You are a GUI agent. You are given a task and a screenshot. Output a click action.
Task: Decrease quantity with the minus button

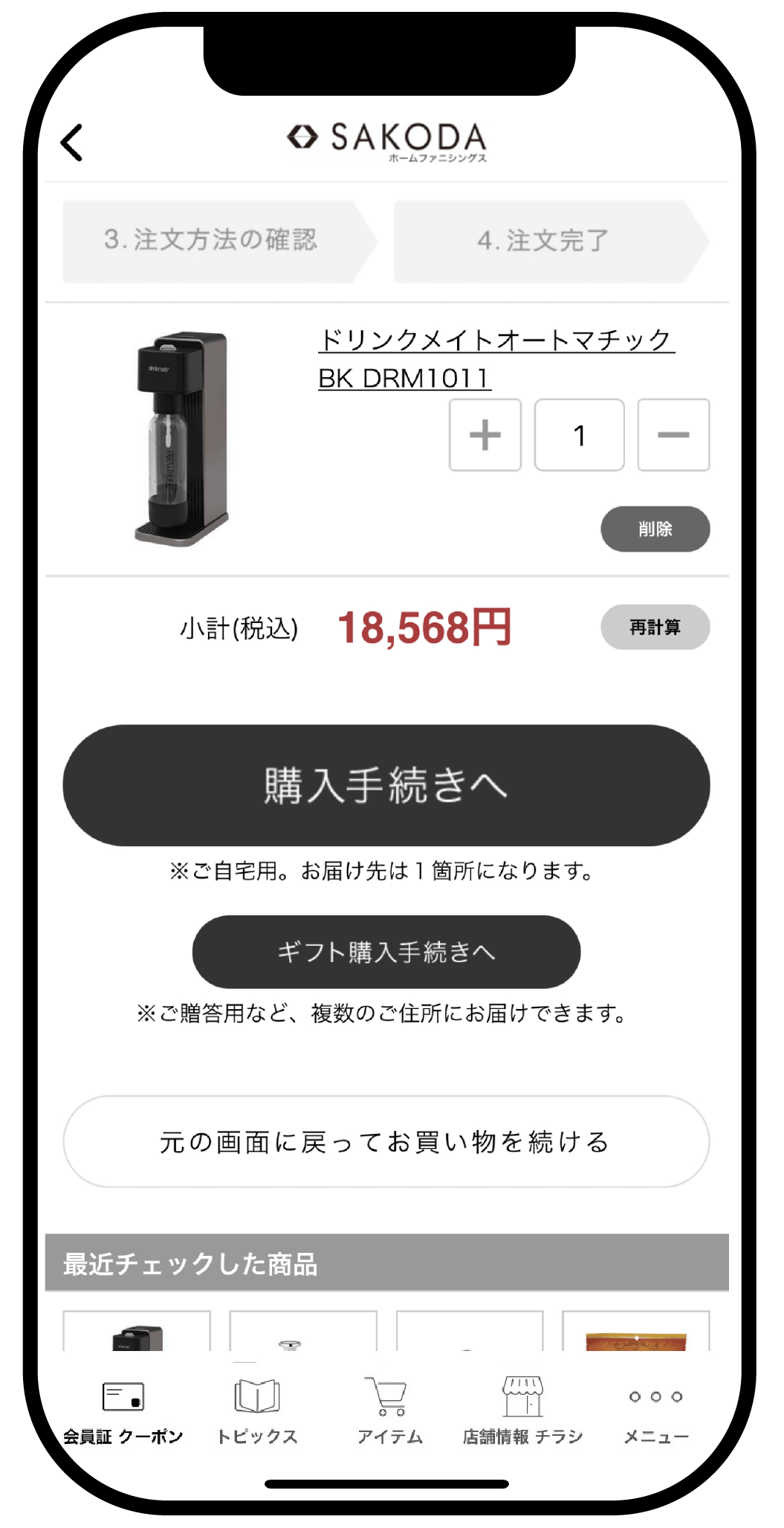click(673, 435)
